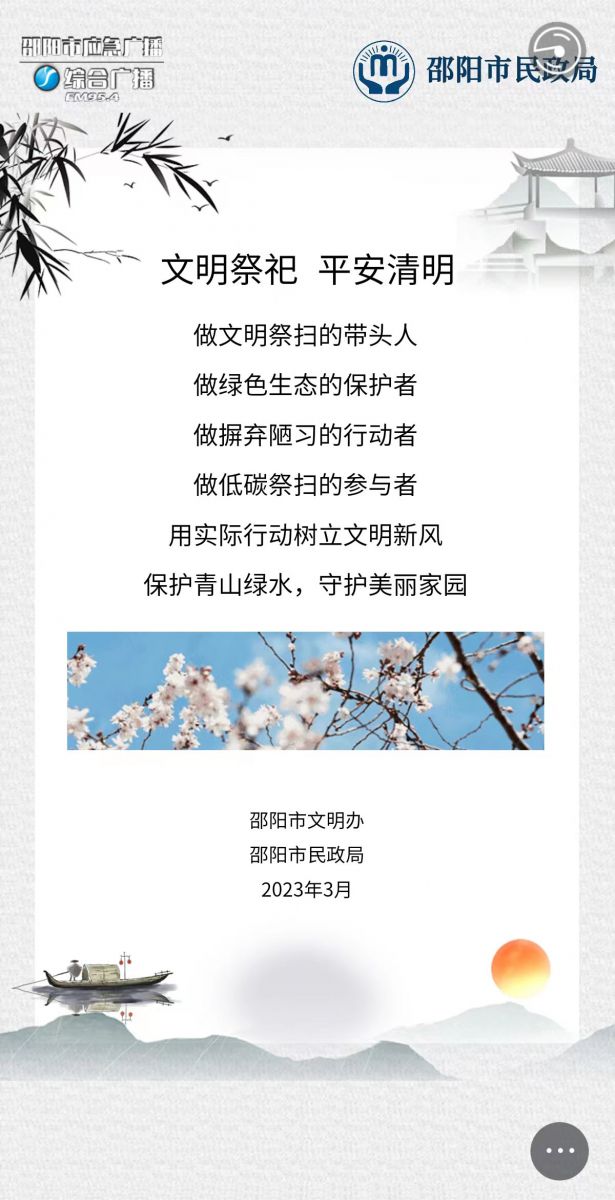Open the floating three-dot more menu

coord(559,1151)
